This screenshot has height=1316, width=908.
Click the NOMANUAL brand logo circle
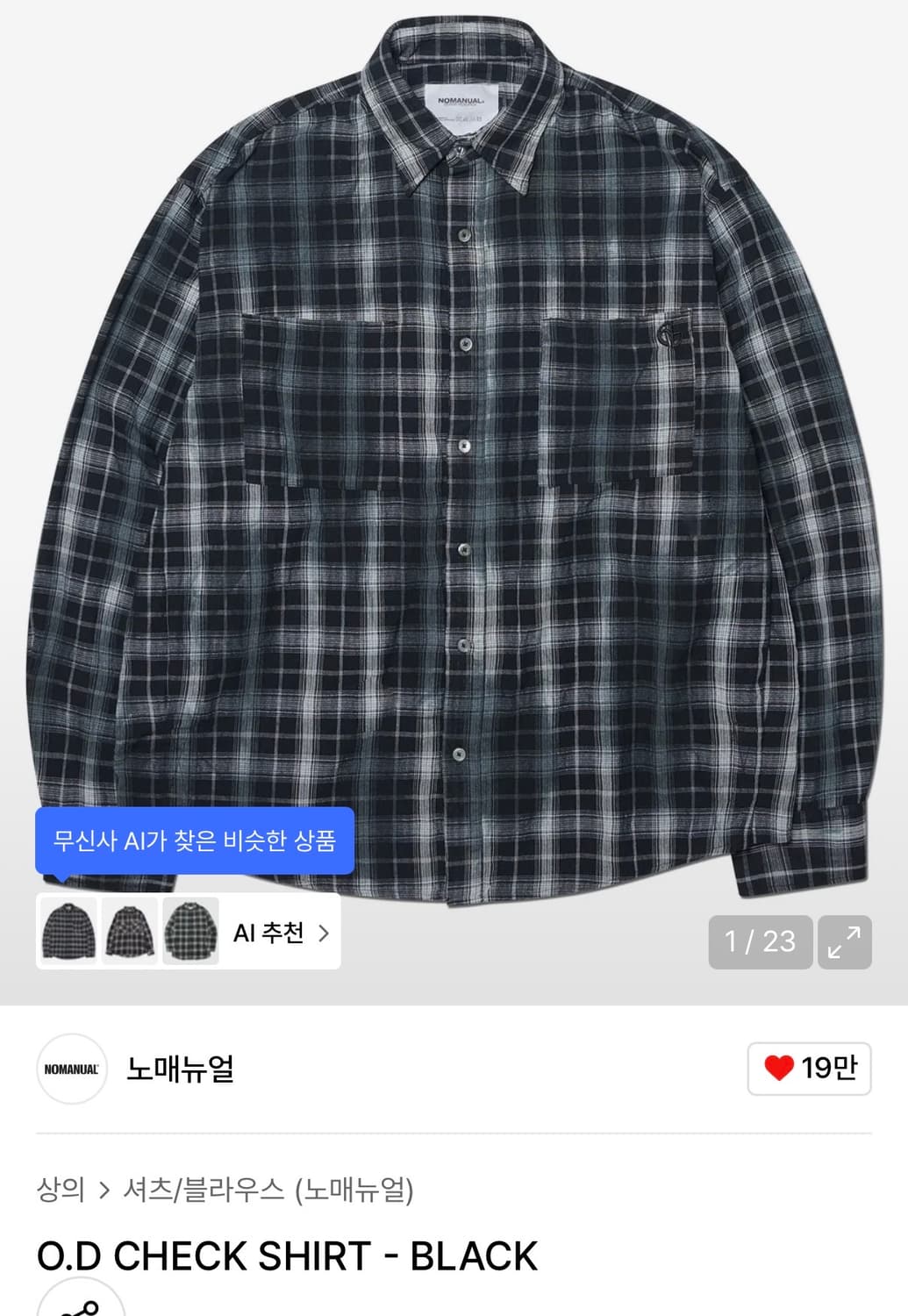(71, 1069)
